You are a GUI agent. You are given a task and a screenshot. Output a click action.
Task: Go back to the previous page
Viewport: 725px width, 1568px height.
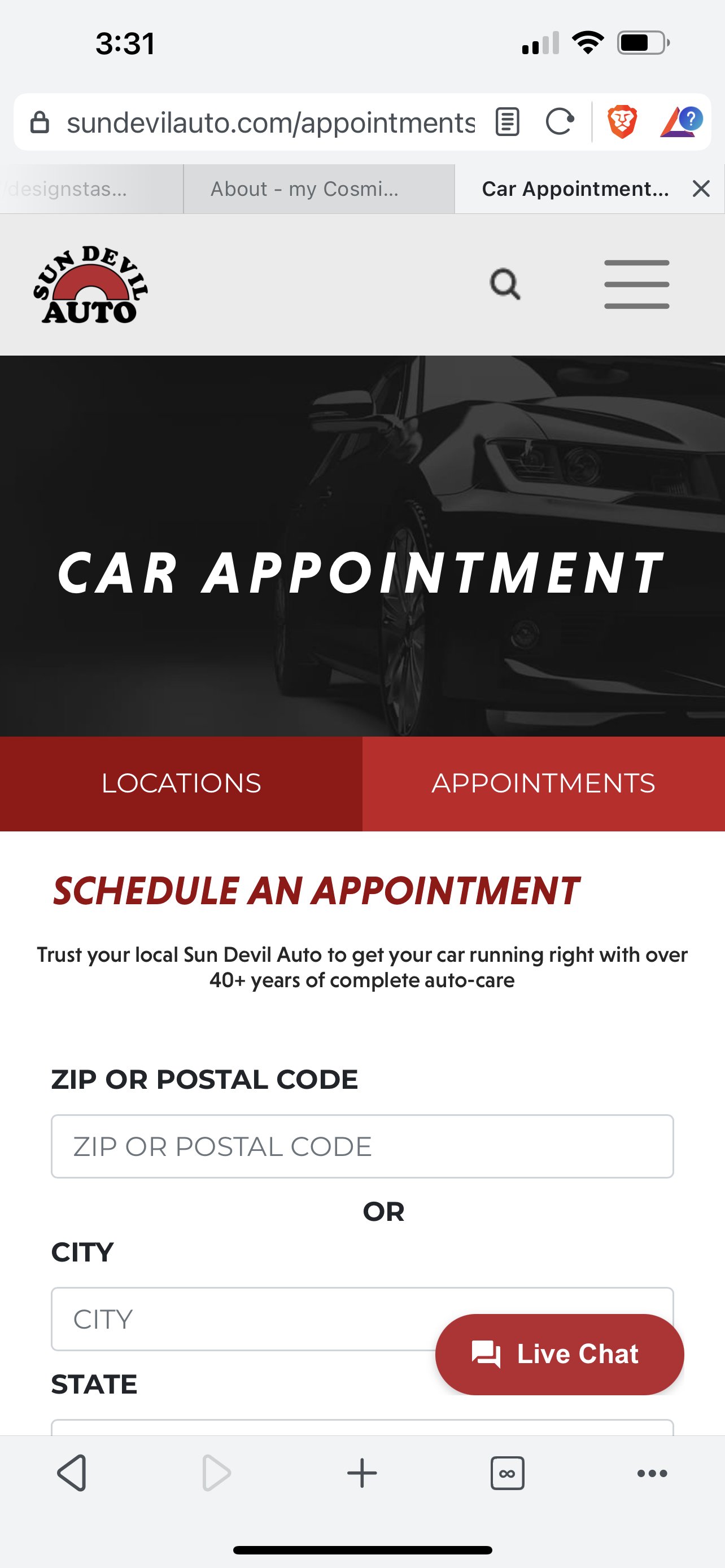click(72, 1473)
